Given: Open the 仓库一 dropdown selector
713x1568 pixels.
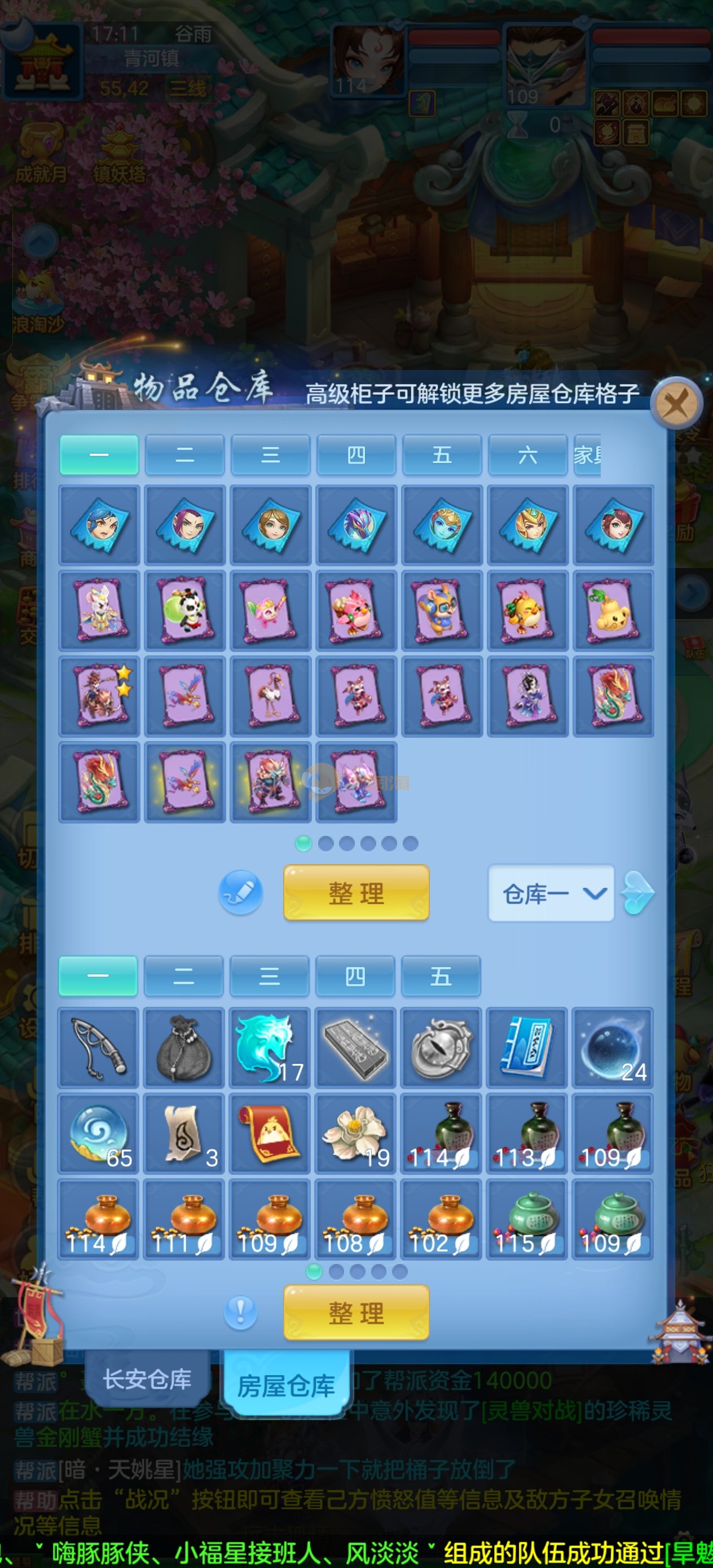Looking at the screenshot, I should pos(551,893).
